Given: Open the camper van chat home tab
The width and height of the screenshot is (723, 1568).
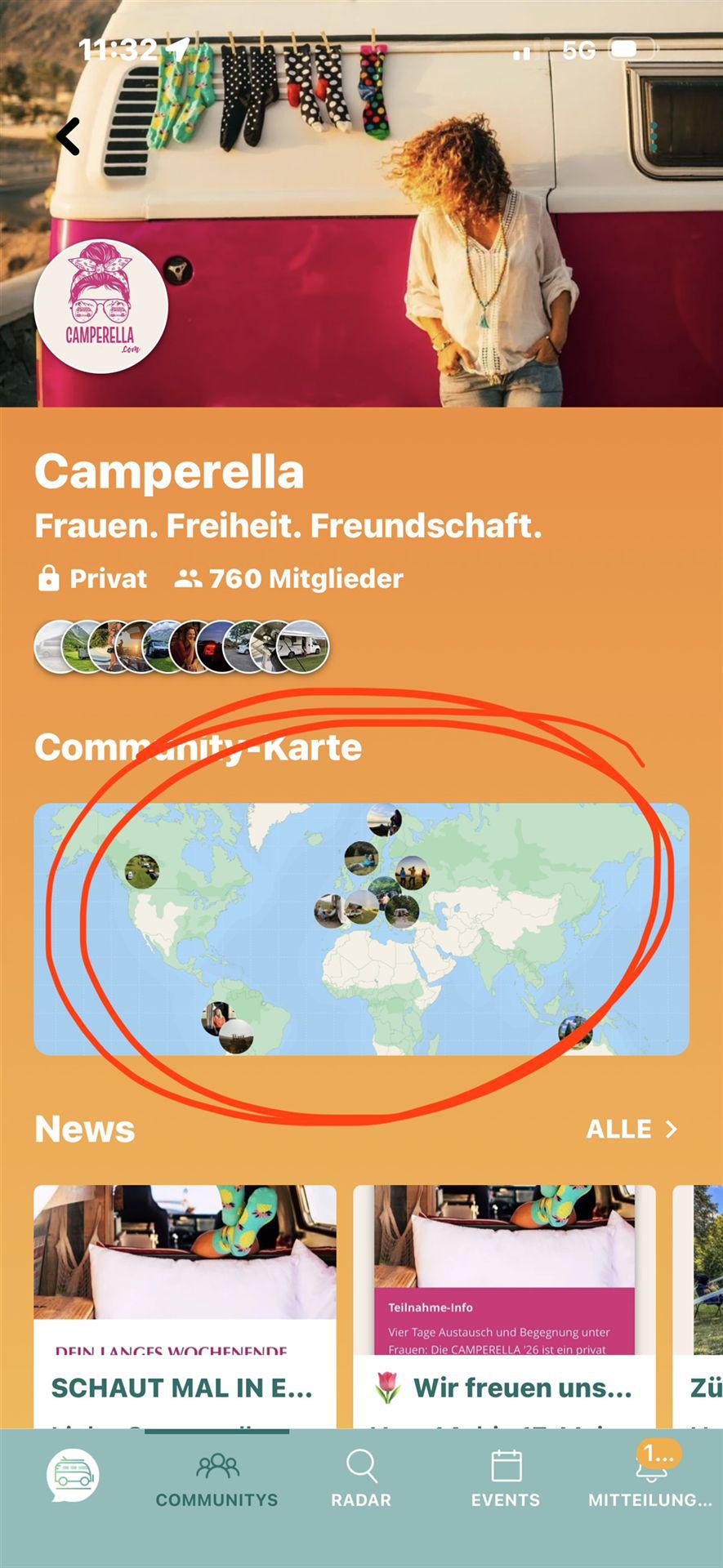Looking at the screenshot, I should [x=74, y=1475].
